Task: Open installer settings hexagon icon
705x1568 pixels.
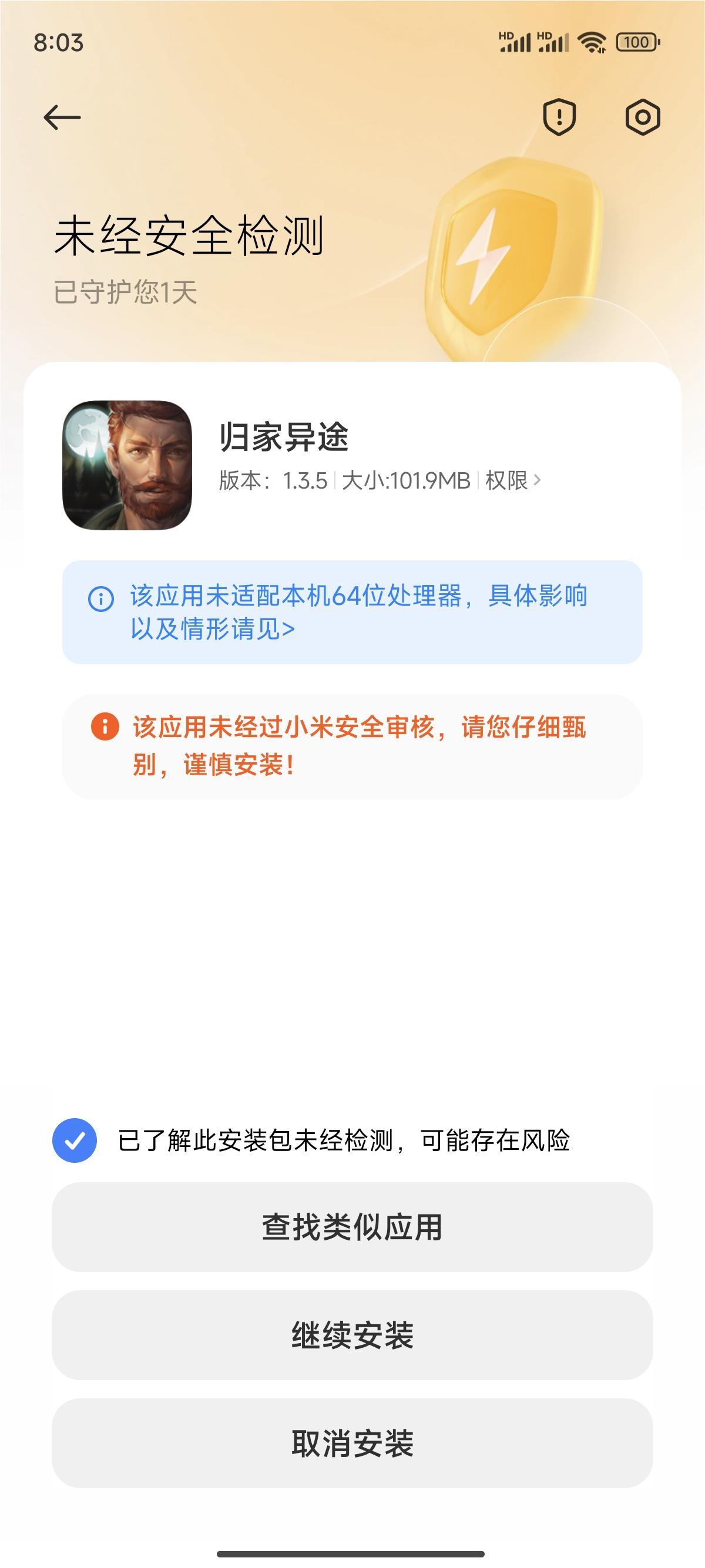Action: pos(642,116)
